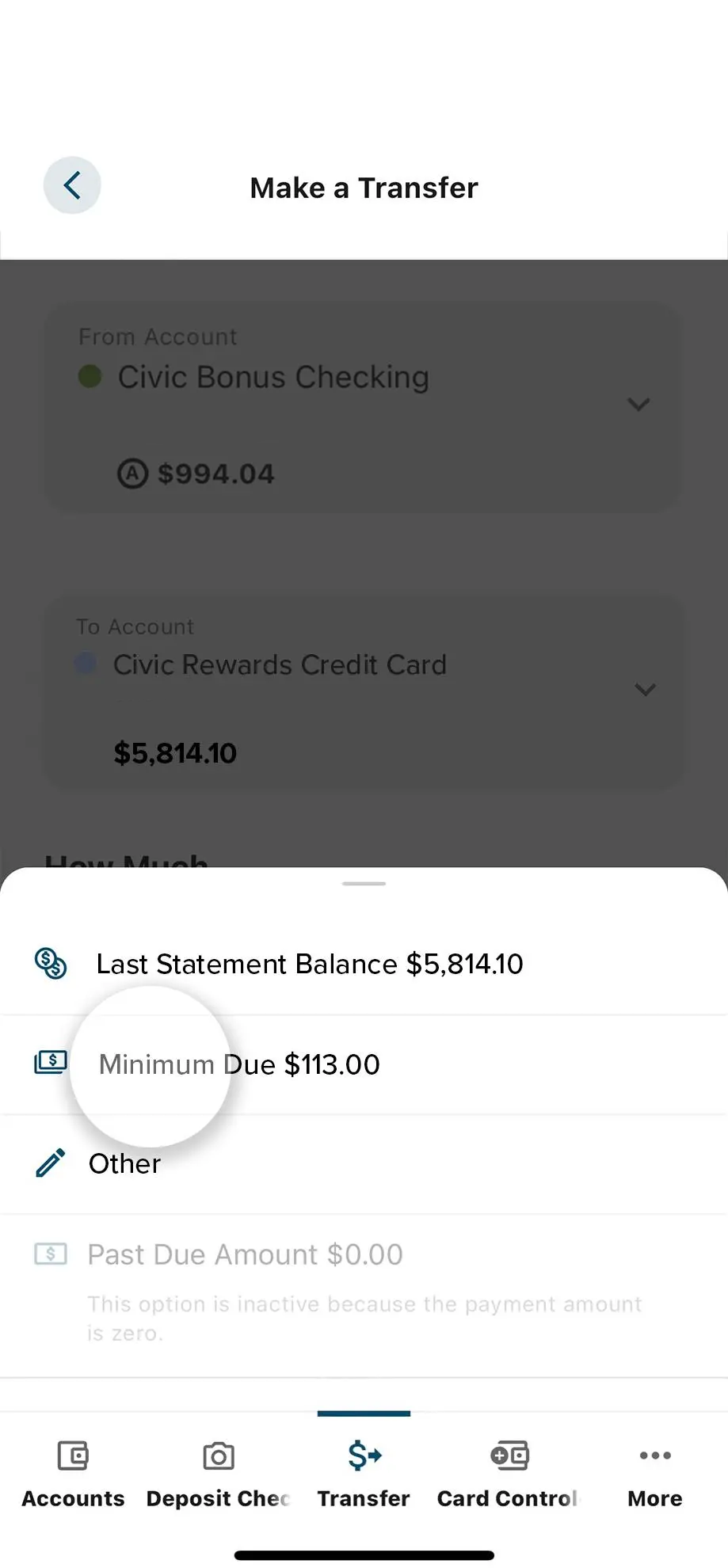Open the Deposit Check camera icon
Viewport: 728px width, 1568px height.
coord(218,1456)
